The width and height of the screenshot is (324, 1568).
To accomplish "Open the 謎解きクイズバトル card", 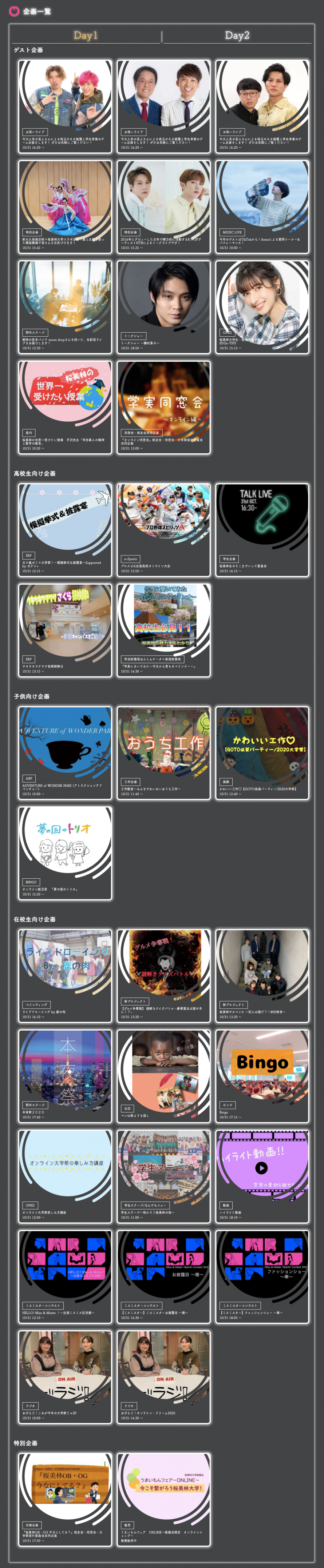I will 164,975.
